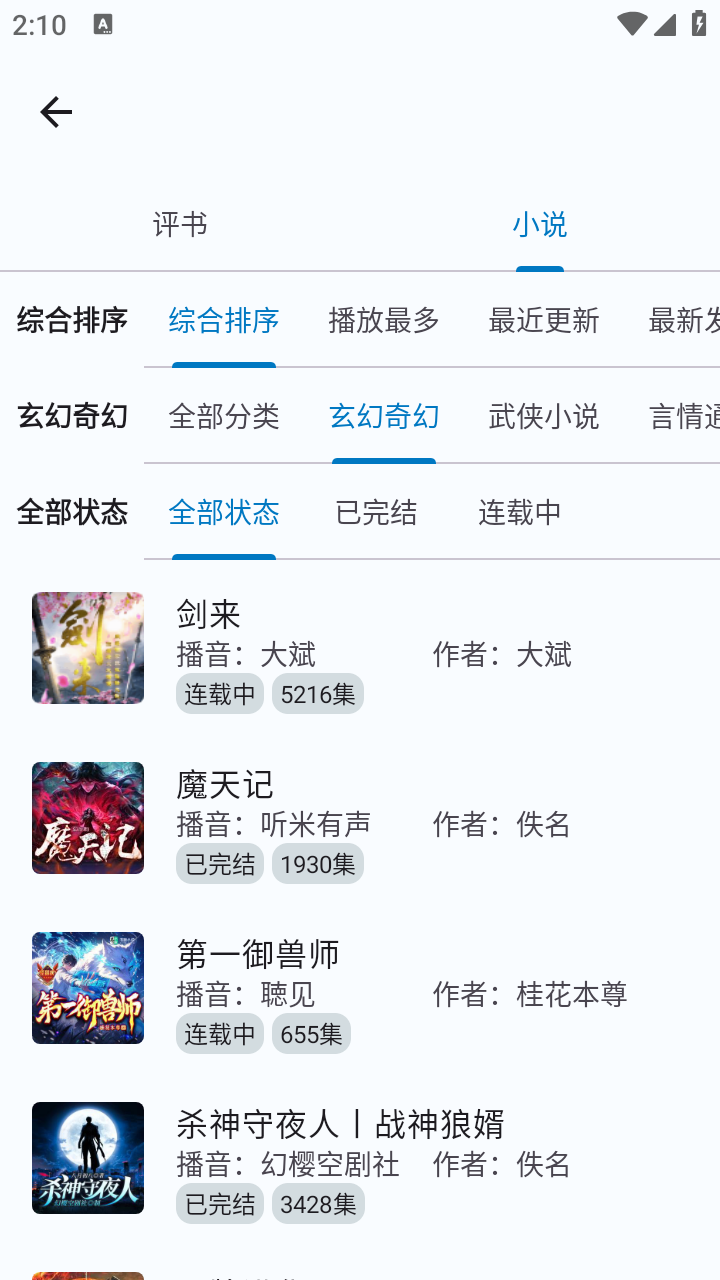Click the signal strength icon

(664, 24)
